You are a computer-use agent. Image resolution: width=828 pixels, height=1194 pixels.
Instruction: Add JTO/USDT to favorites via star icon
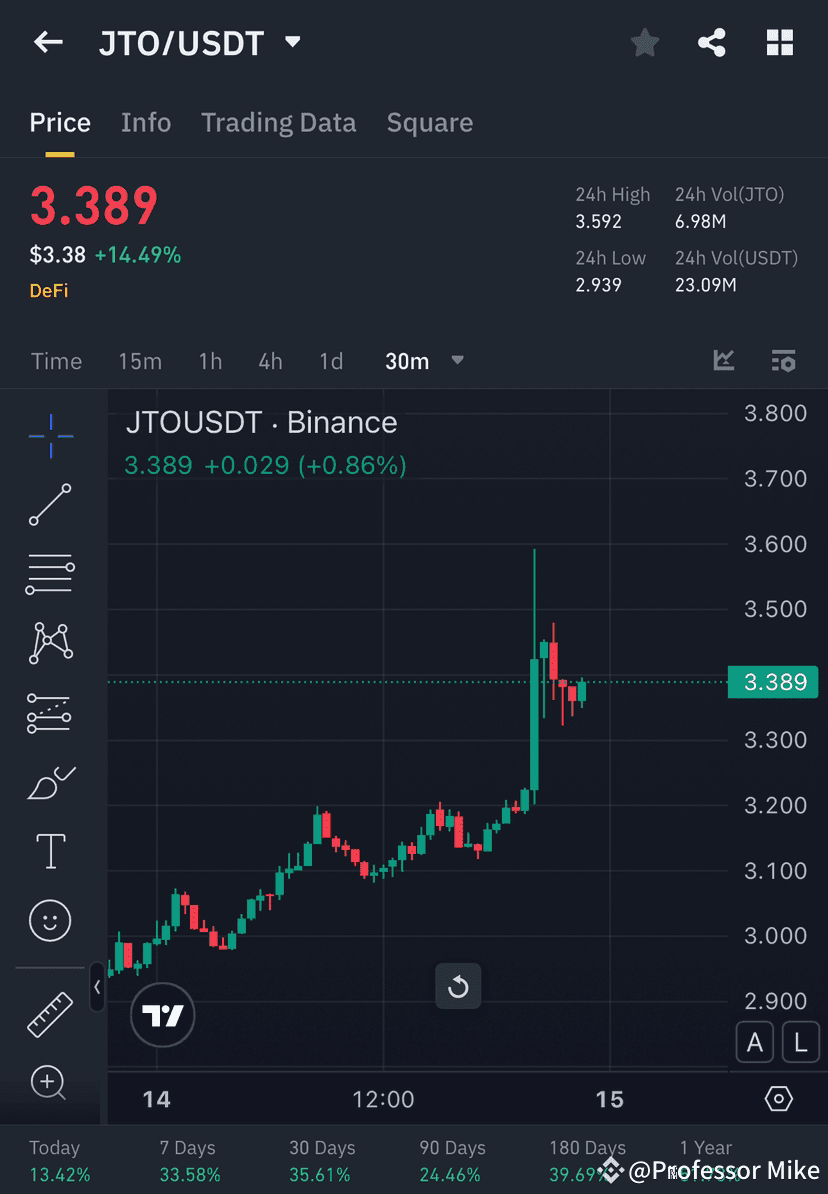(644, 42)
